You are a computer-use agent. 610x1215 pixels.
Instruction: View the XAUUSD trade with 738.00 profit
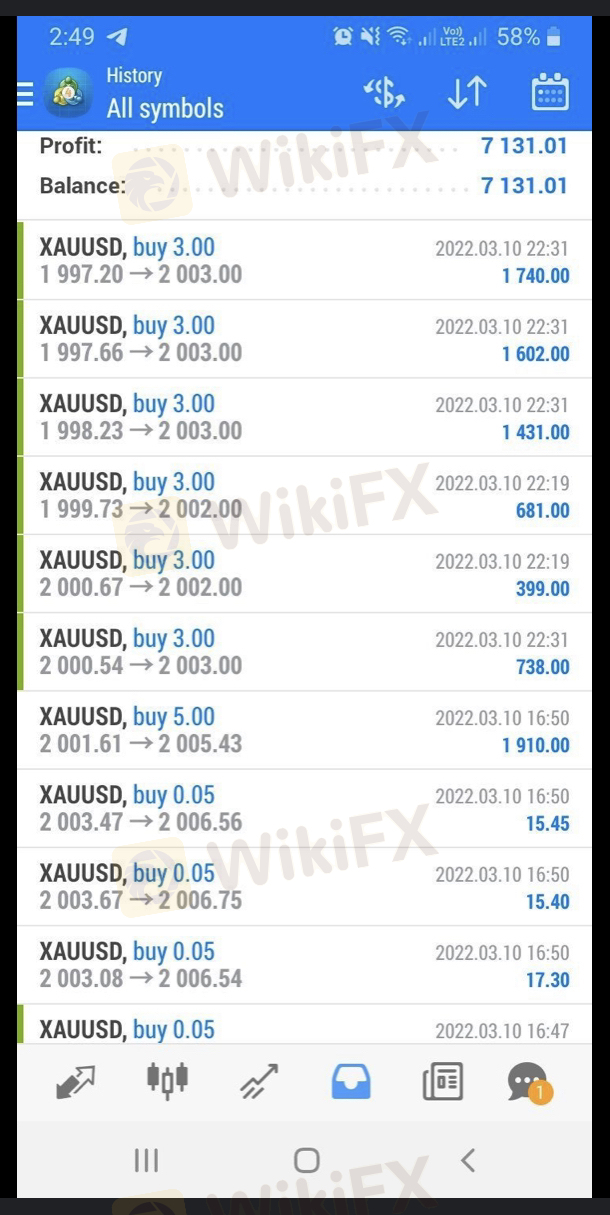tap(300, 652)
